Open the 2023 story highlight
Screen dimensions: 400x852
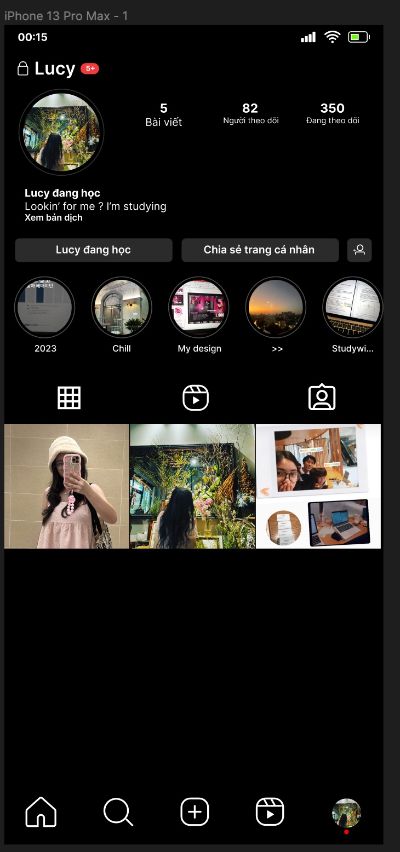tap(45, 308)
